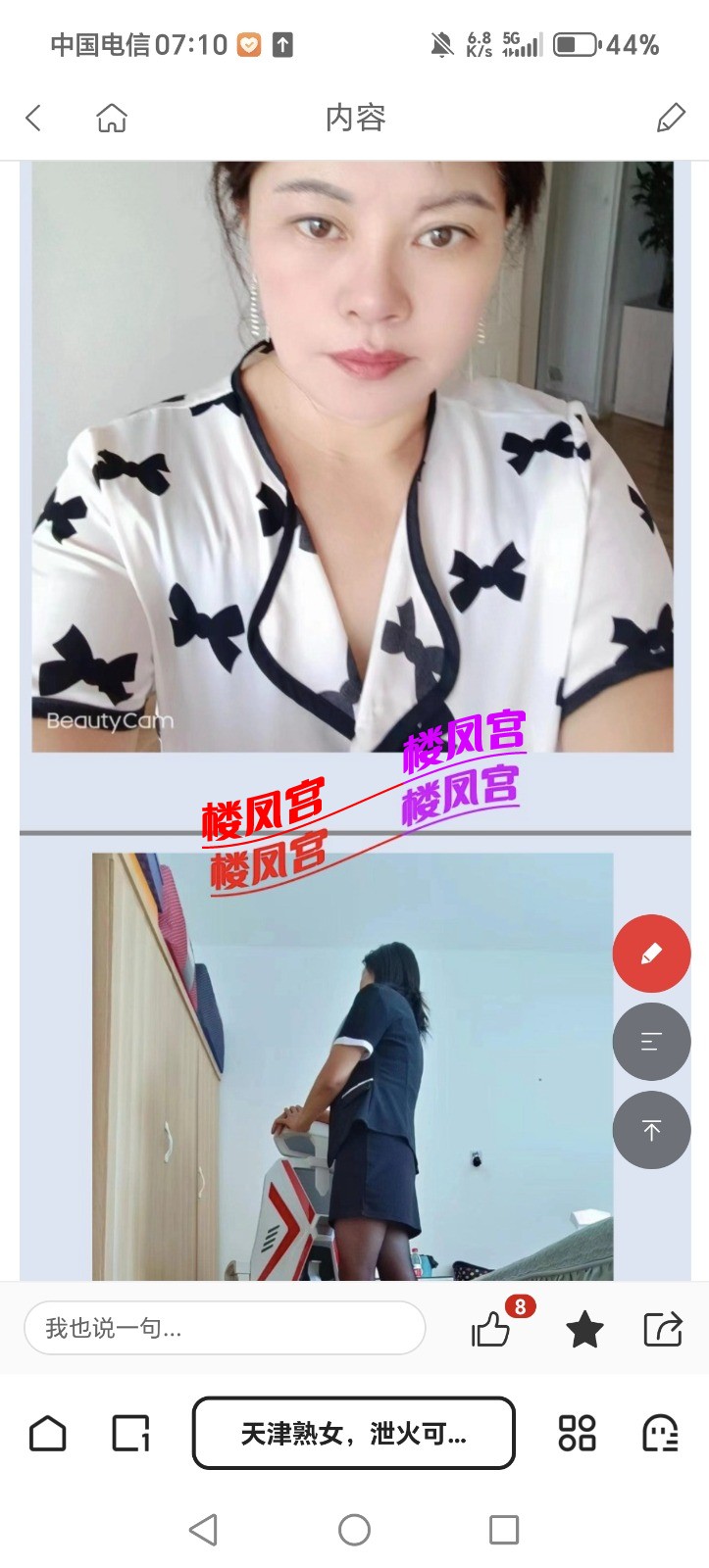The width and height of the screenshot is (709, 1568).
Task: Open recent apps with the square button
Action: (x=503, y=1529)
